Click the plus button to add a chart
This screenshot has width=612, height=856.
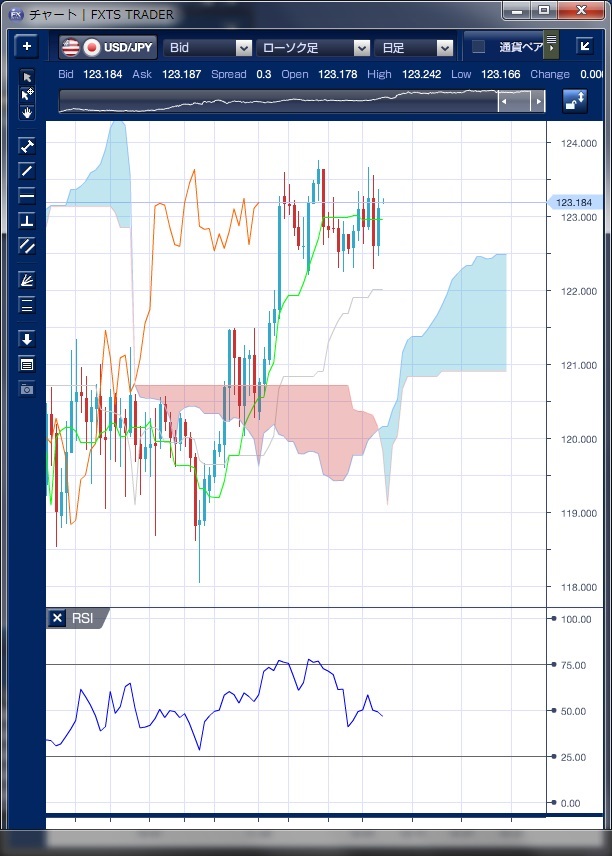[x=27, y=46]
